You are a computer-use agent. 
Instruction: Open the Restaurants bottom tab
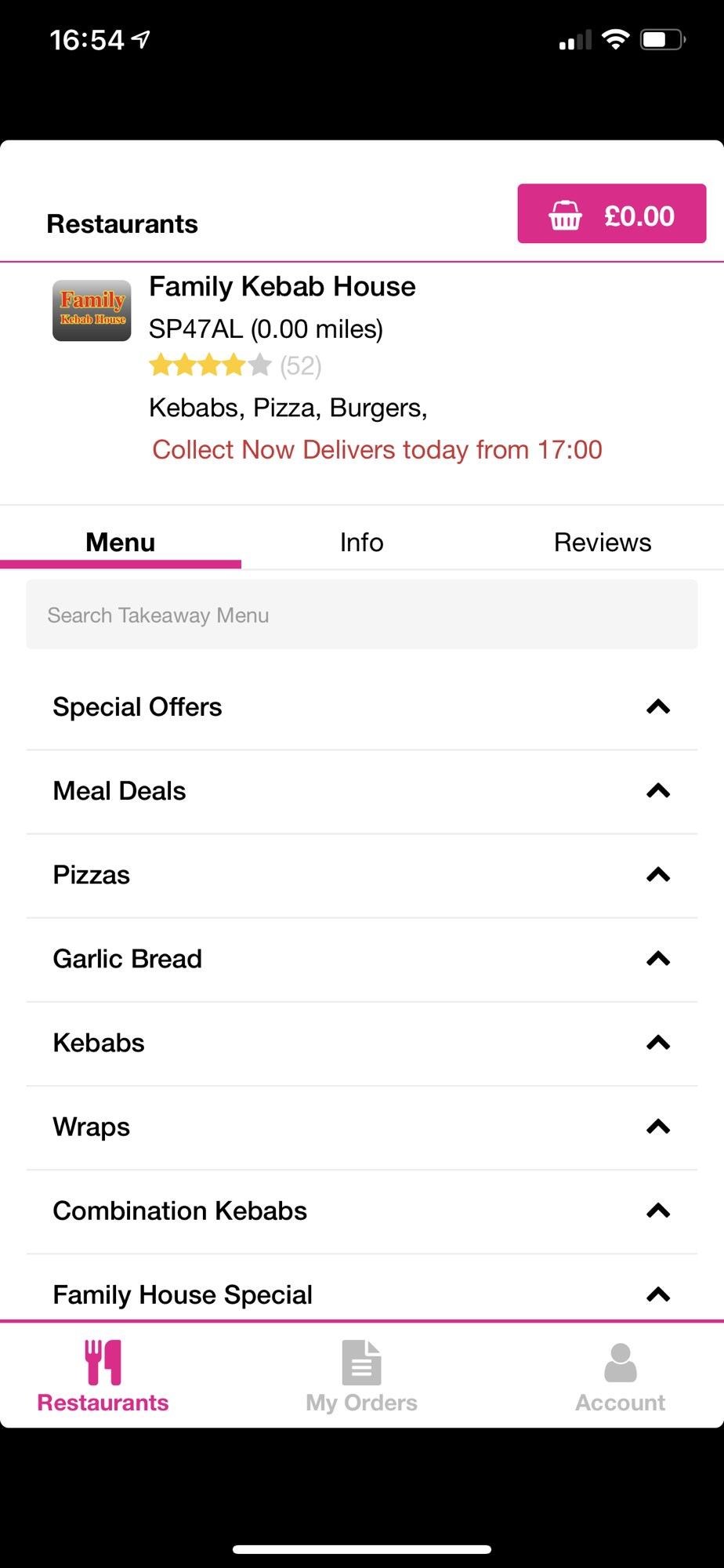click(103, 1377)
